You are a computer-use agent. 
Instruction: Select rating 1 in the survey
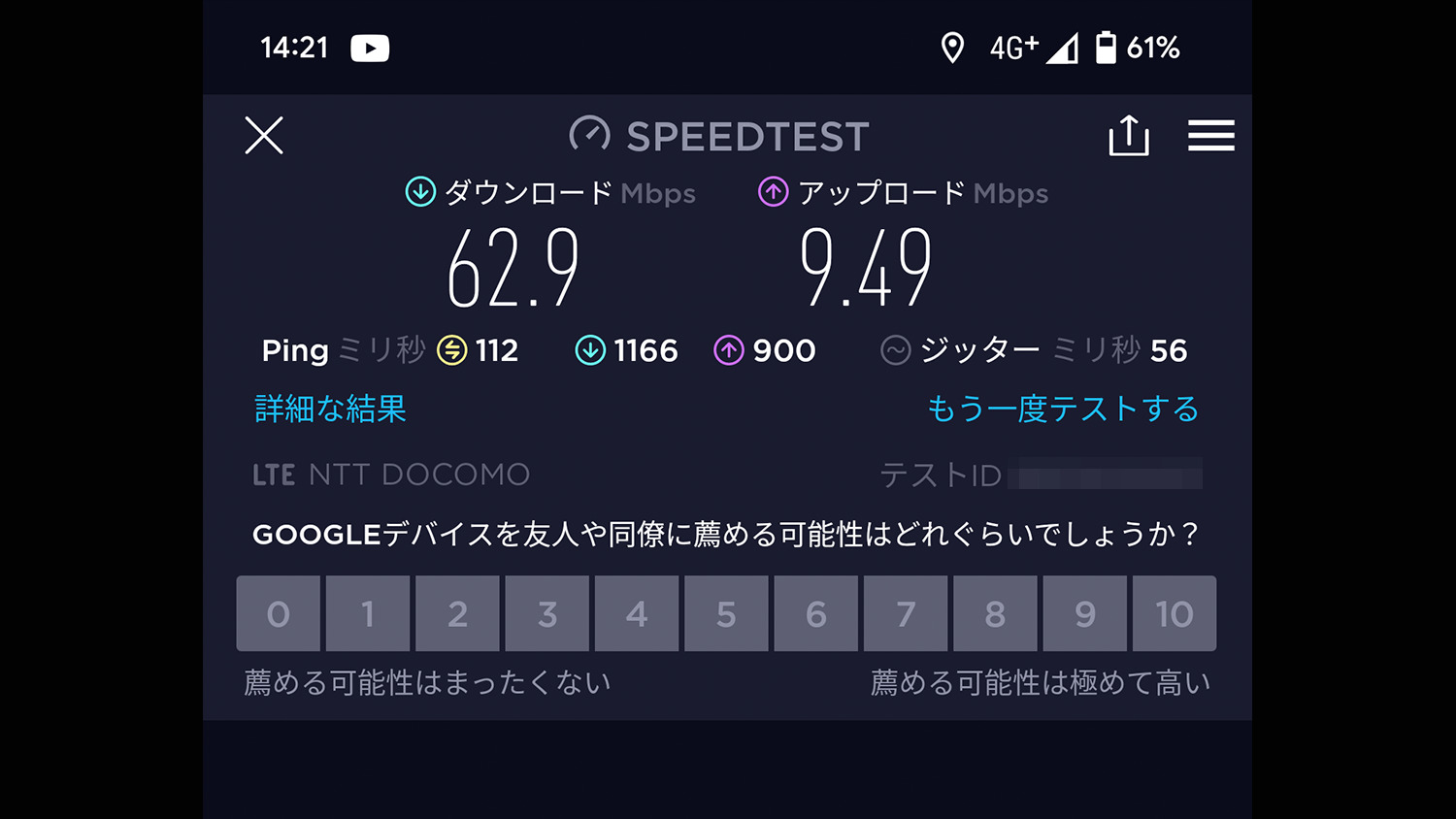pos(368,613)
